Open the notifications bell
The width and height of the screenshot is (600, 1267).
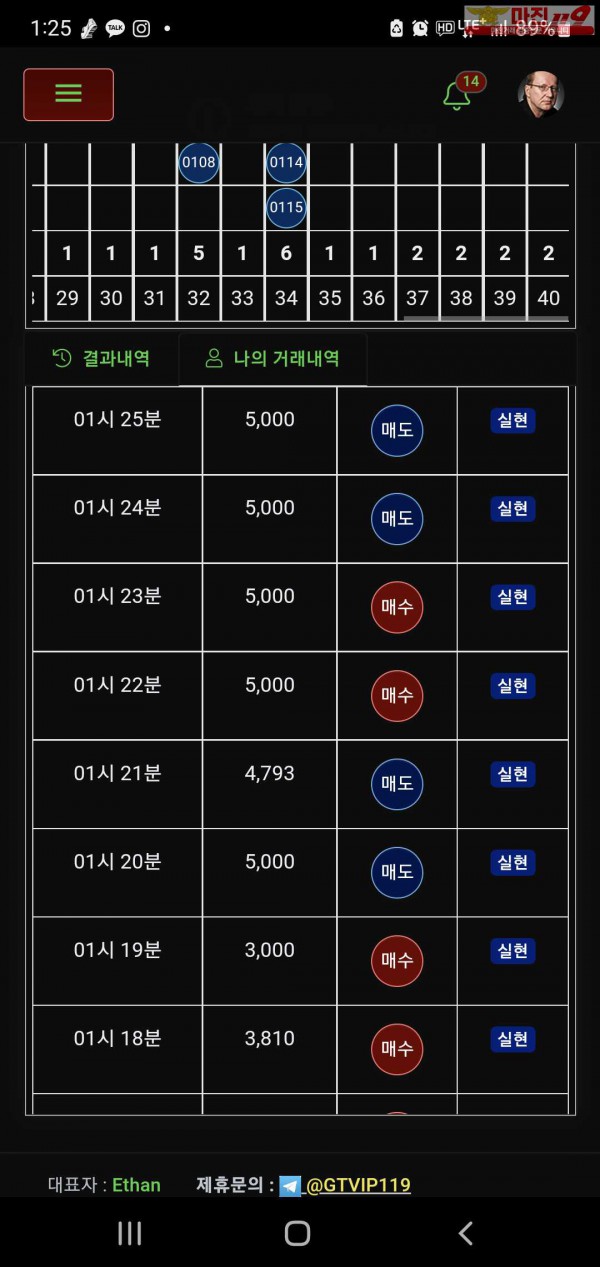coord(457,96)
